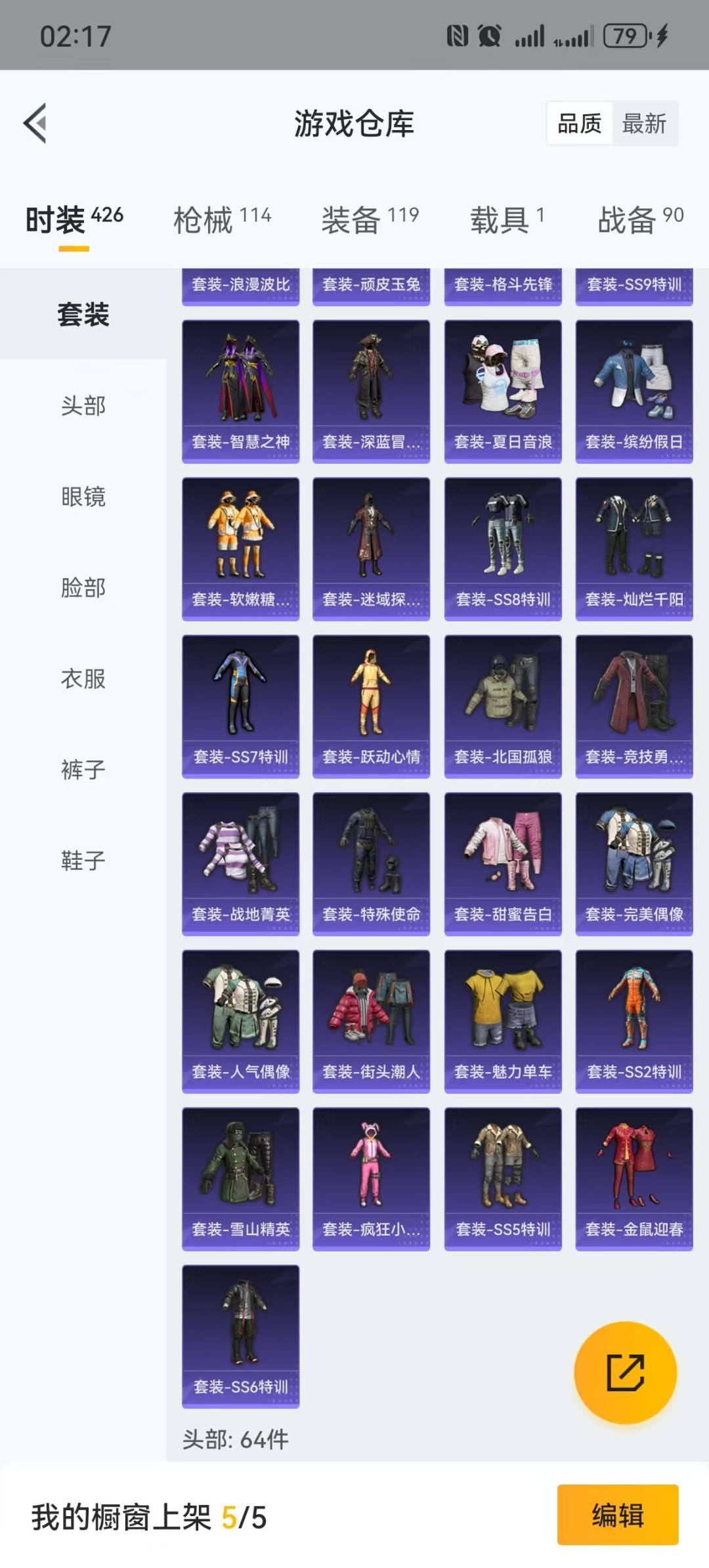The width and height of the screenshot is (709, 1568).
Task: Sort items by 品质
Action: [580, 123]
